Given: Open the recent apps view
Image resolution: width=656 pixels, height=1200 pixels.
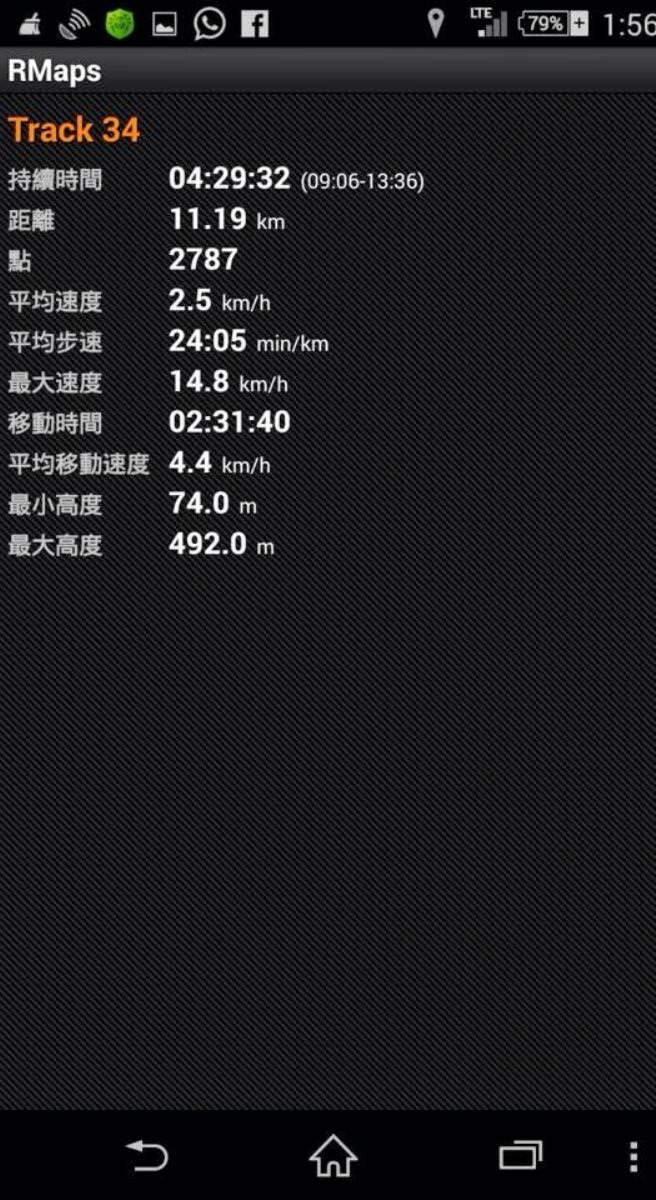Looking at the screenshot, I should 520,1156.
